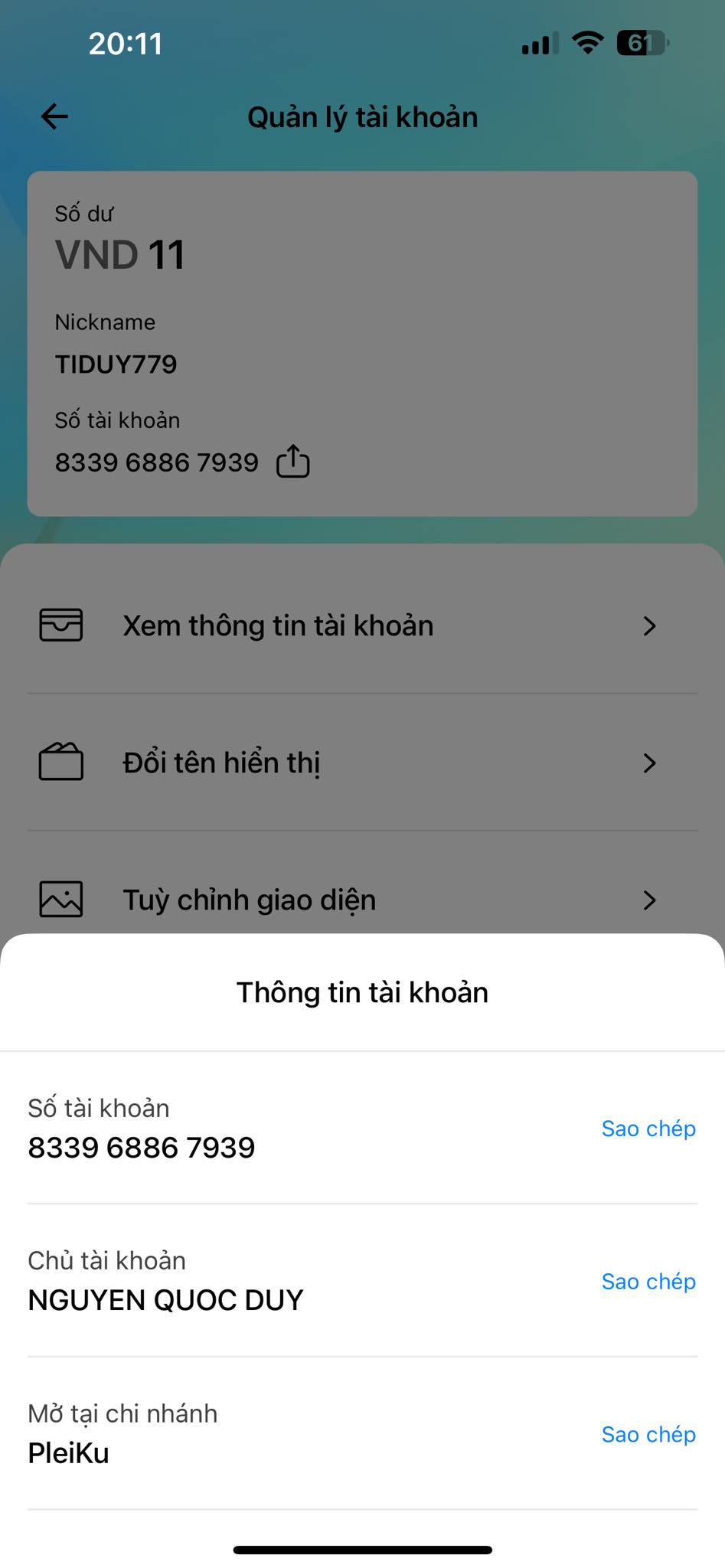The width and height of the screenshot is (725, 1568).
Task: Share the account number via share icon
Action: tap(292, 461)
